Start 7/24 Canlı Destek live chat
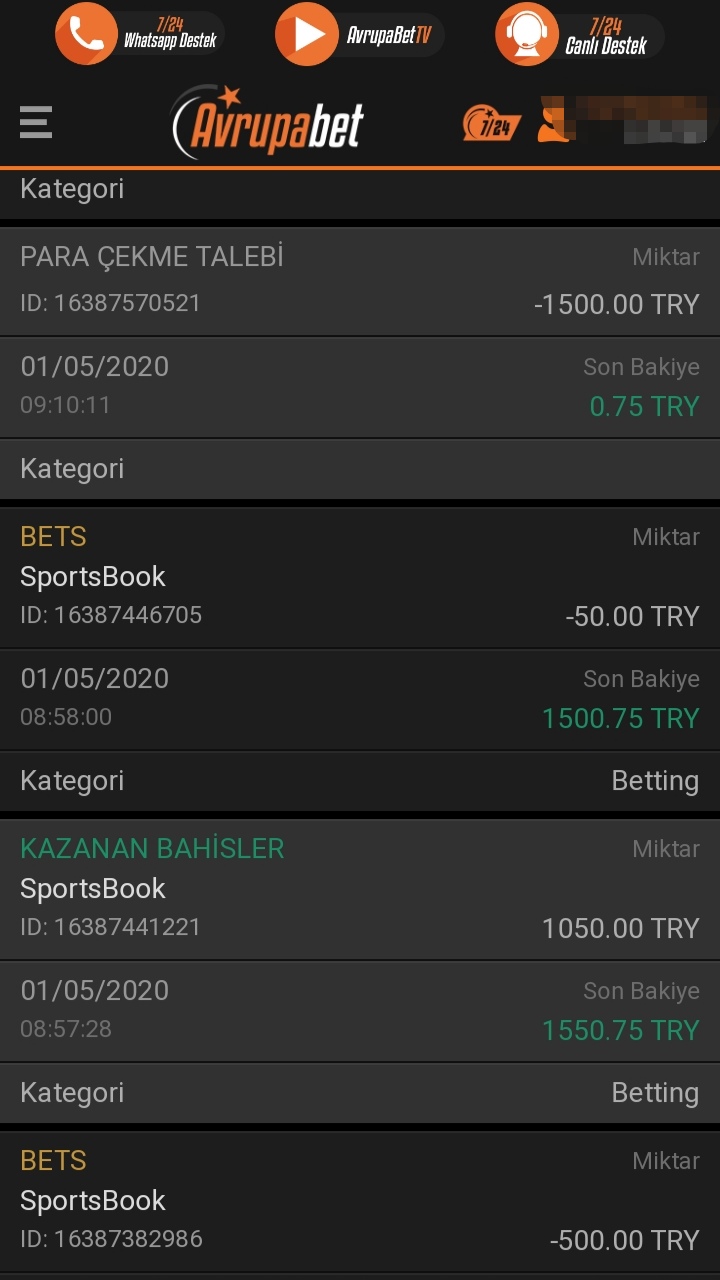Viewport: 720px width, 1280px height. (x=579, y=34)
